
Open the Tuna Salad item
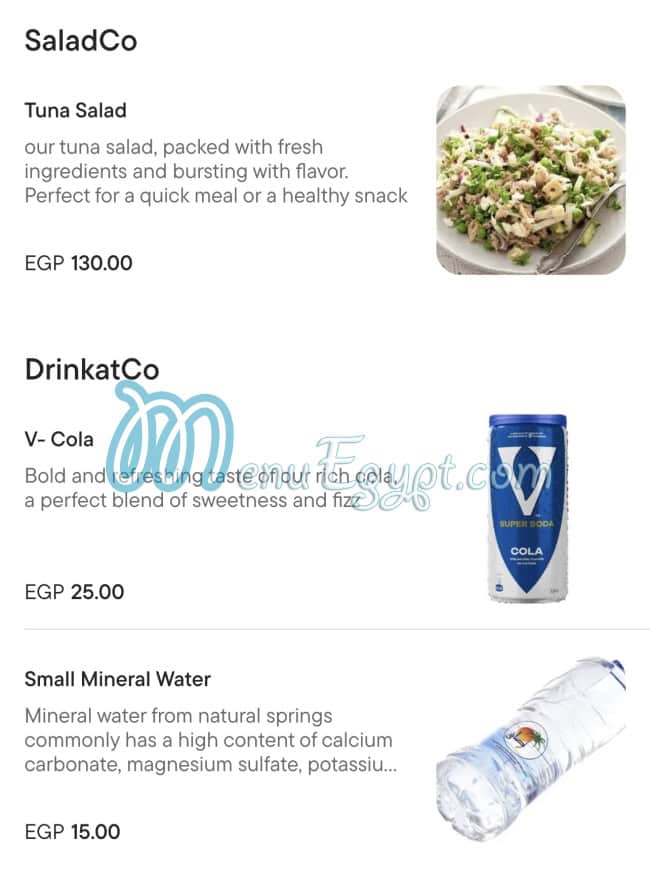[x=76, y=111]
